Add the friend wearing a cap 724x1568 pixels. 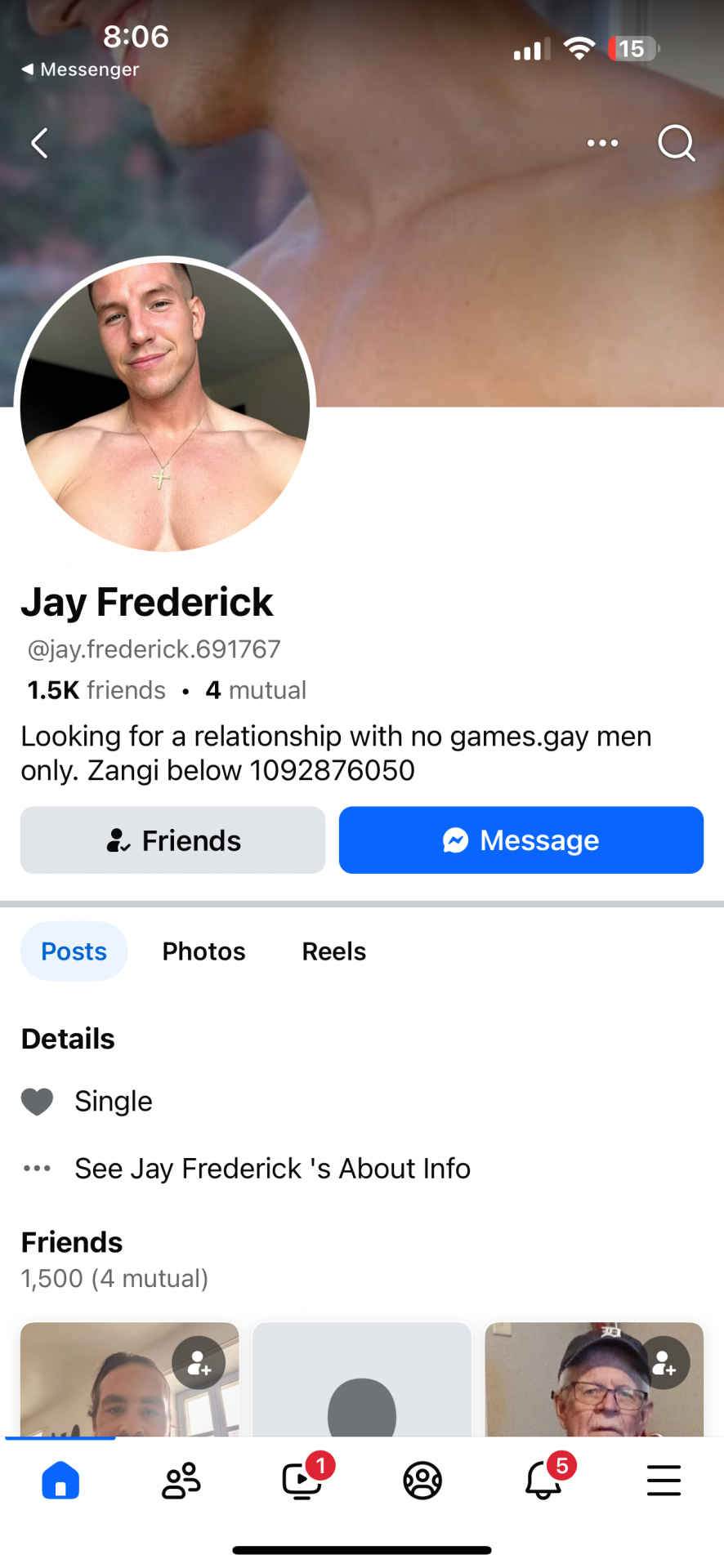[x=664, y=1363]
